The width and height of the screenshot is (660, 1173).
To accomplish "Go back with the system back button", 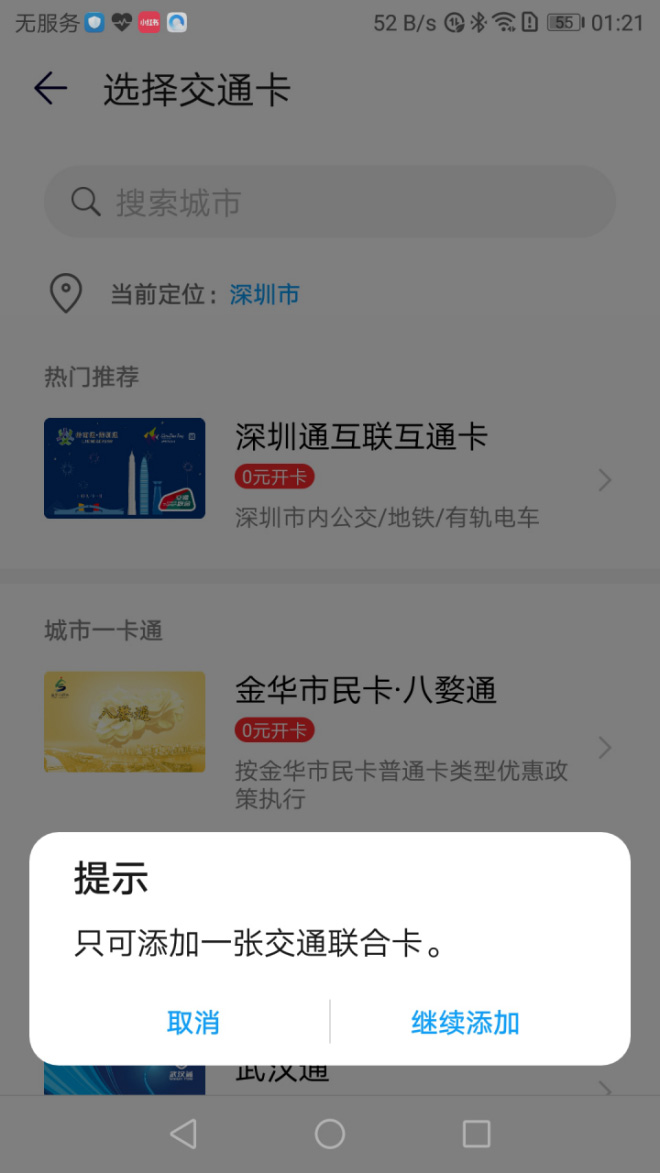I will (183, 1133).
